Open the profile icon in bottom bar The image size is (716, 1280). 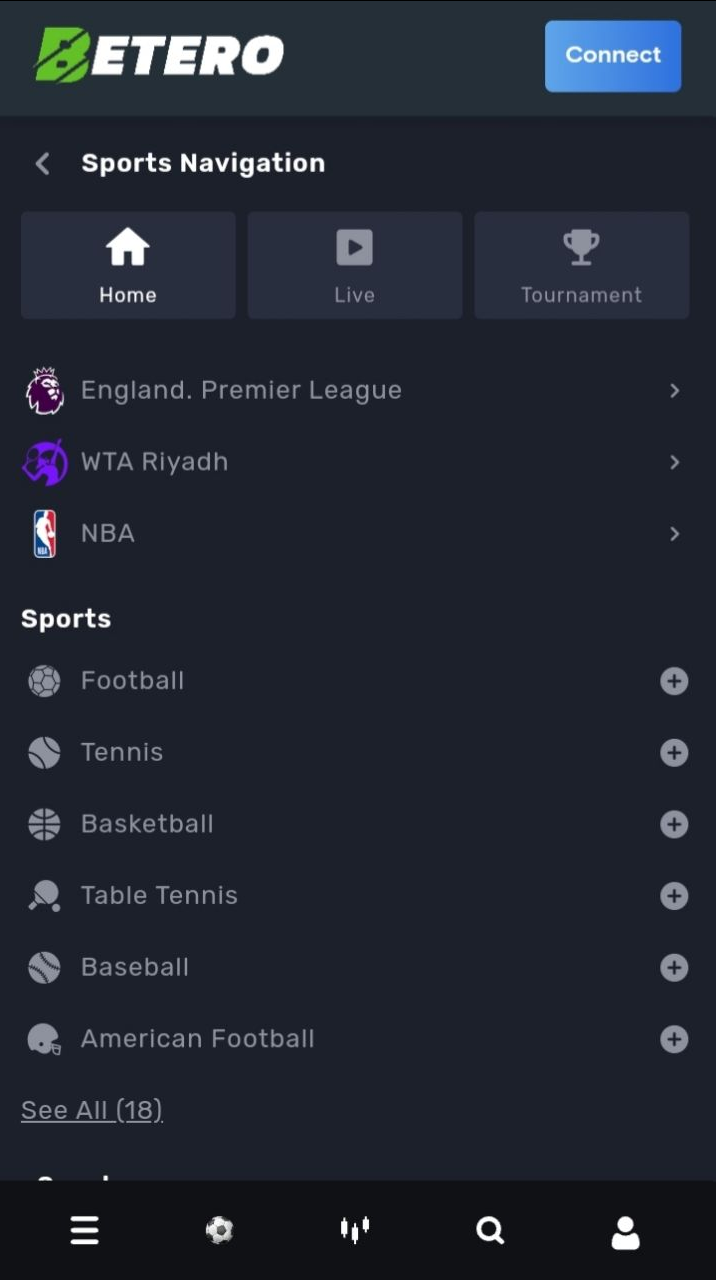click(x=626, y=1232)
